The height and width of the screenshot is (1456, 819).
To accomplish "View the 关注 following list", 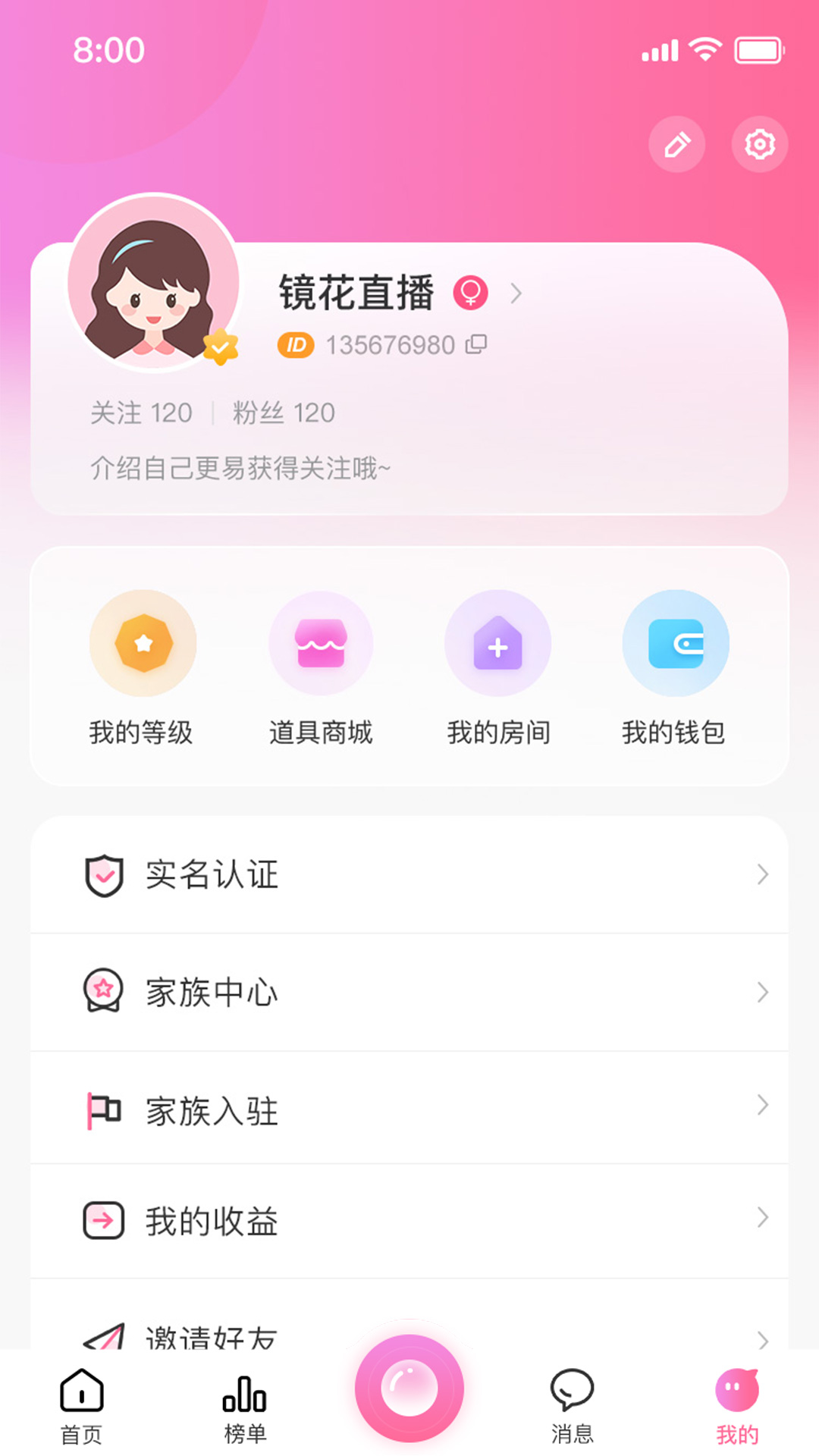I will 141,413.
